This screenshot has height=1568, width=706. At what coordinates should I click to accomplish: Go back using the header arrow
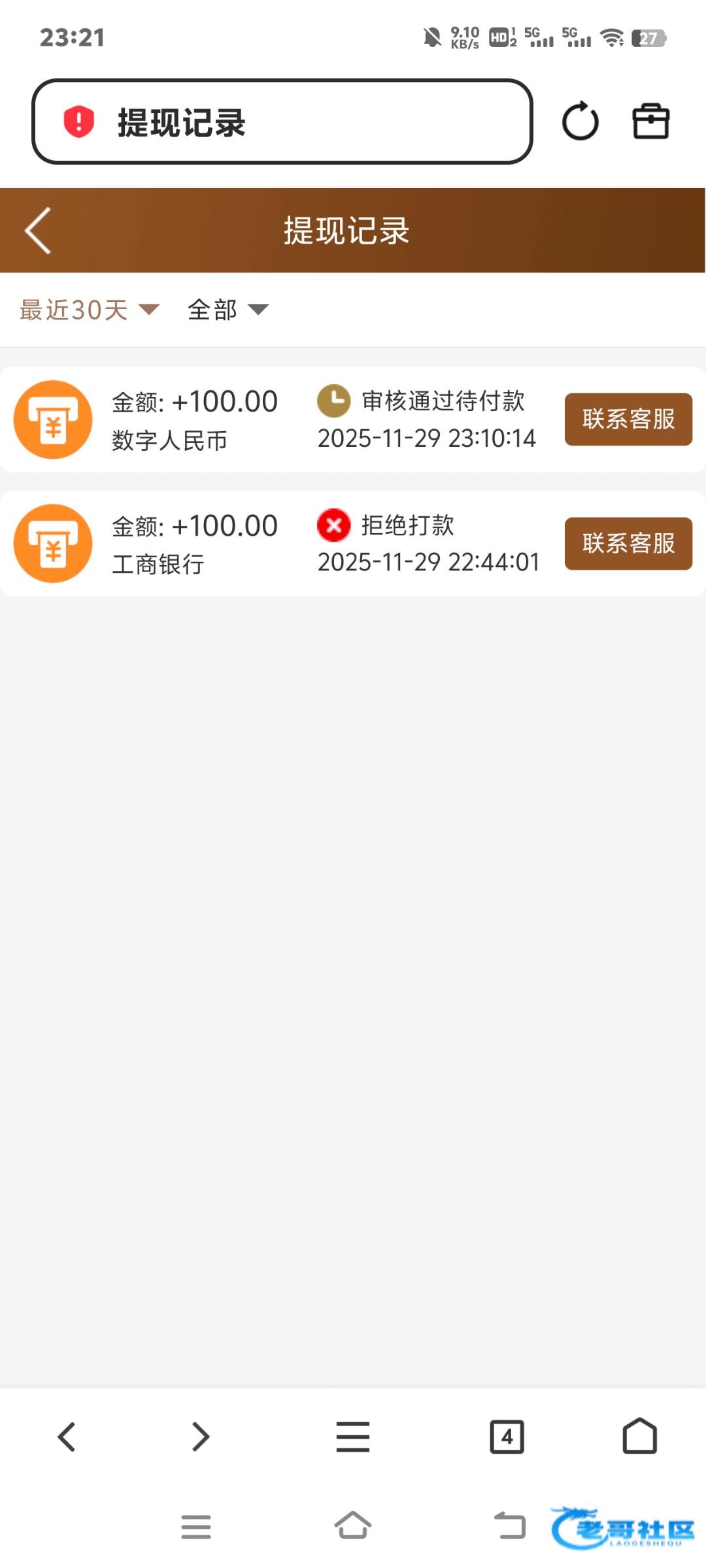[38, 231]
